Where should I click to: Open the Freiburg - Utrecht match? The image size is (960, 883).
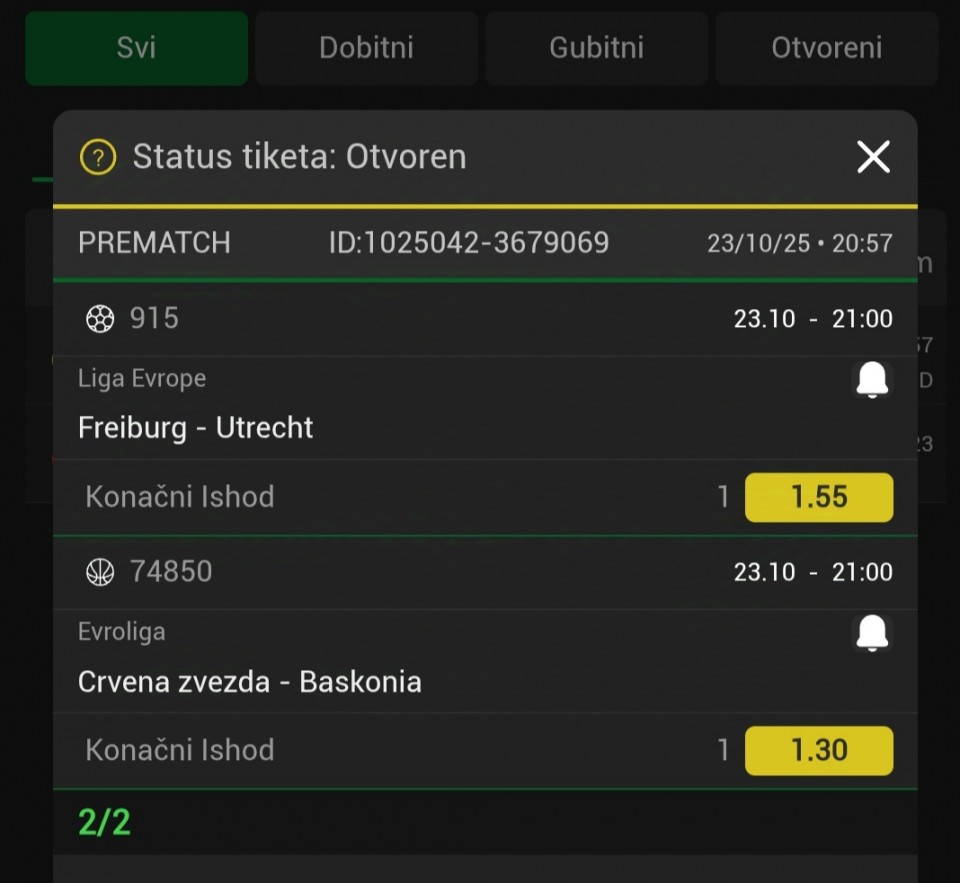pos(196,428)
